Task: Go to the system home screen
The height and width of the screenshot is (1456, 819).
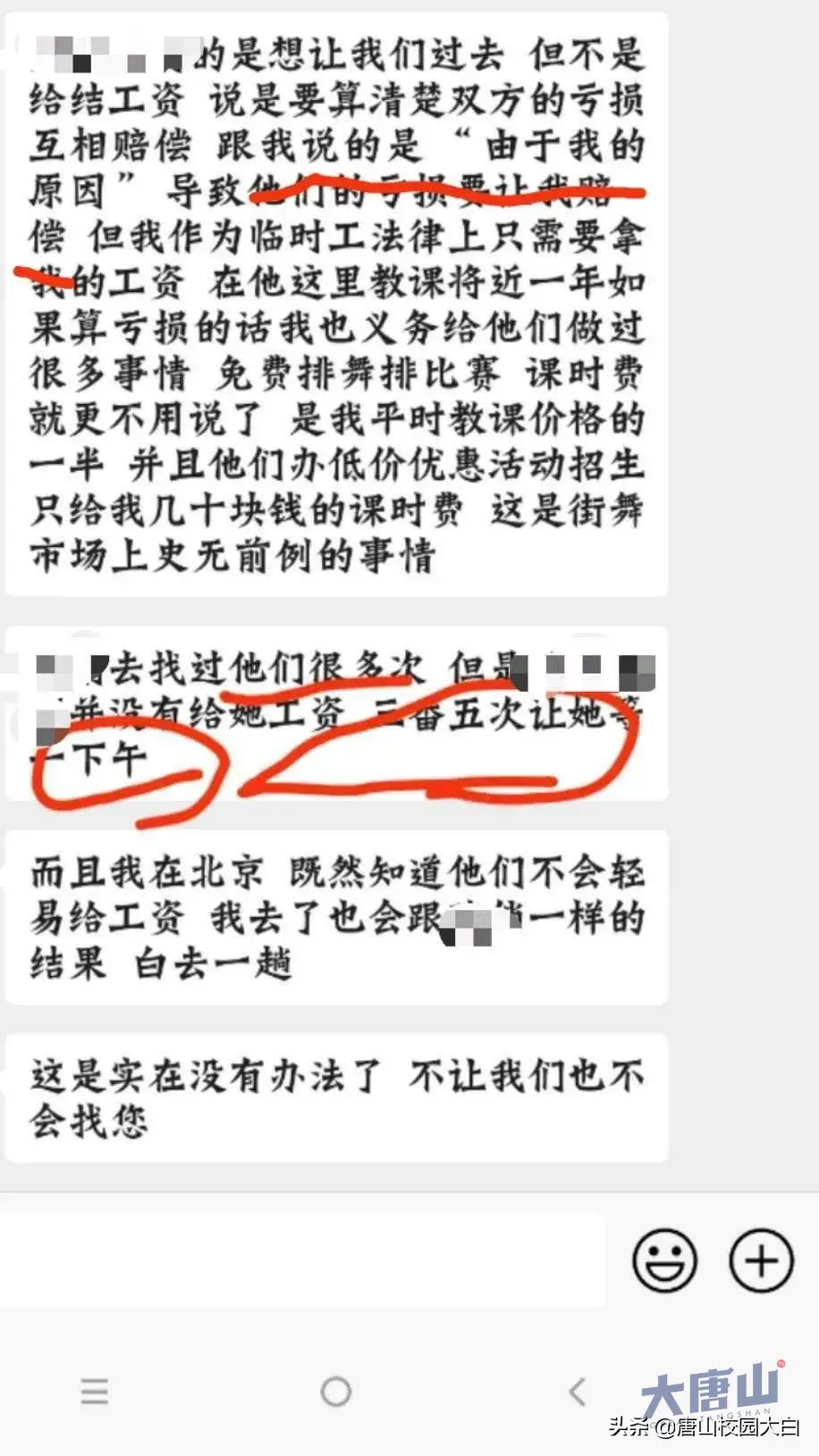Action: tap(336, 1392)
